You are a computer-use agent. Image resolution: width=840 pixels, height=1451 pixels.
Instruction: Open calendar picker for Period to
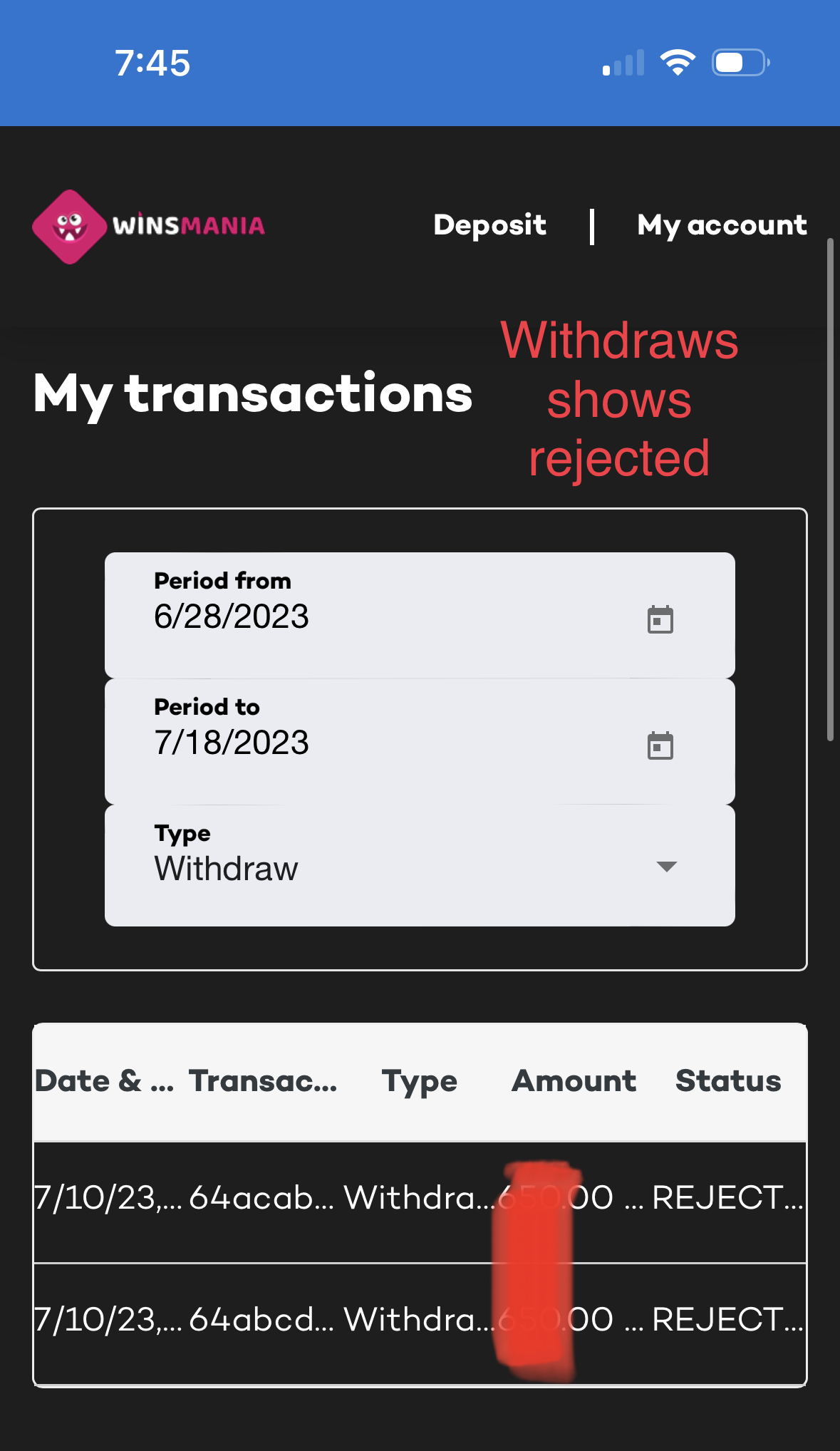[x=660, y=746]
